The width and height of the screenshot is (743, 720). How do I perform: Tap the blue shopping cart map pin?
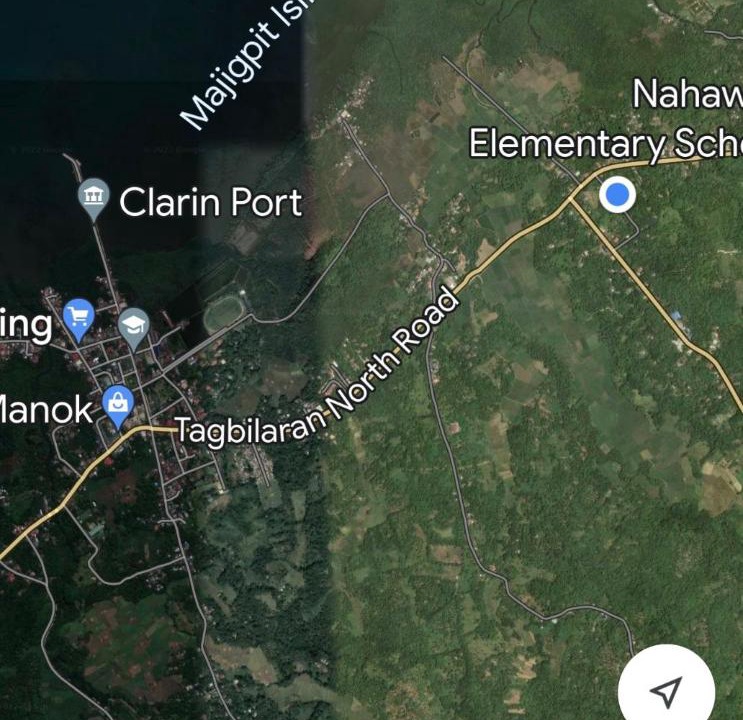[78, 319]
